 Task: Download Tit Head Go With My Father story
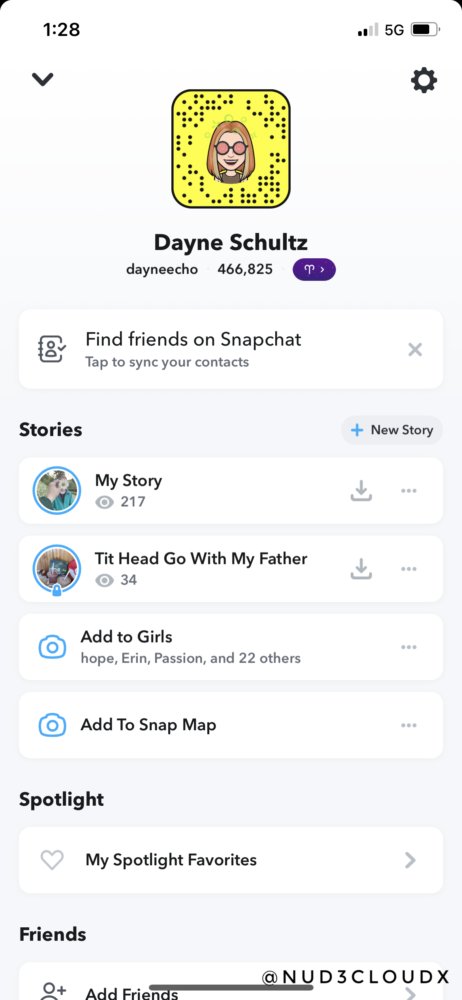(x=361, y=569)
